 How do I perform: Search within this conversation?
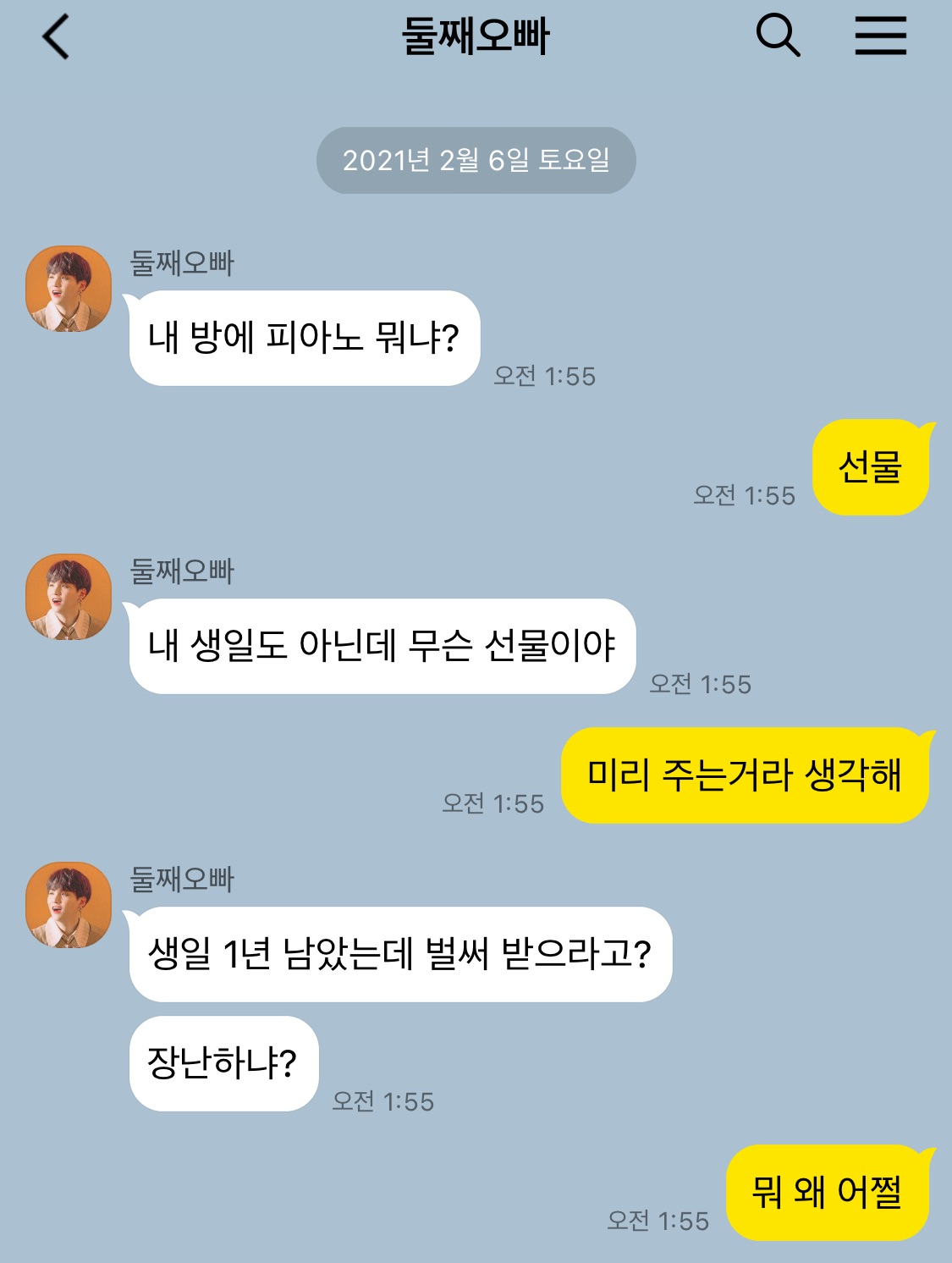[778, 36]
